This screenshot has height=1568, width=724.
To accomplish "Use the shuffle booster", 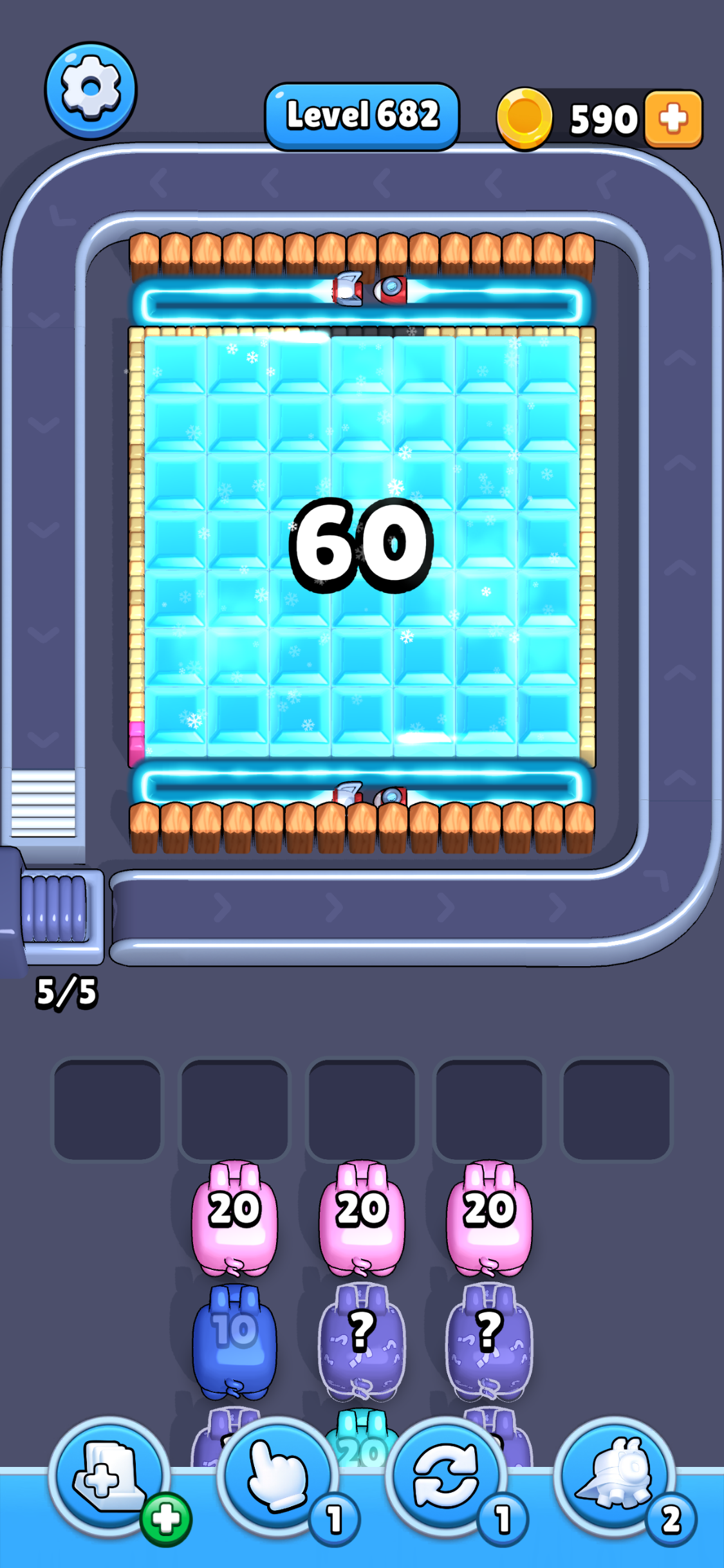I will click(445, 1476).
